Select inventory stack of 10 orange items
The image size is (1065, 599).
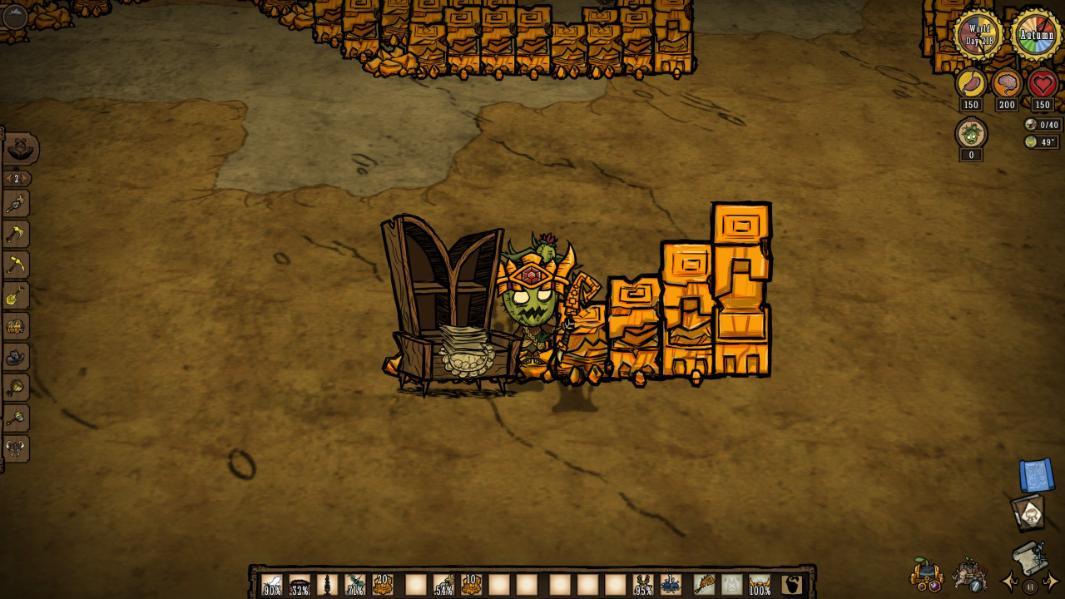coord(471,584)
